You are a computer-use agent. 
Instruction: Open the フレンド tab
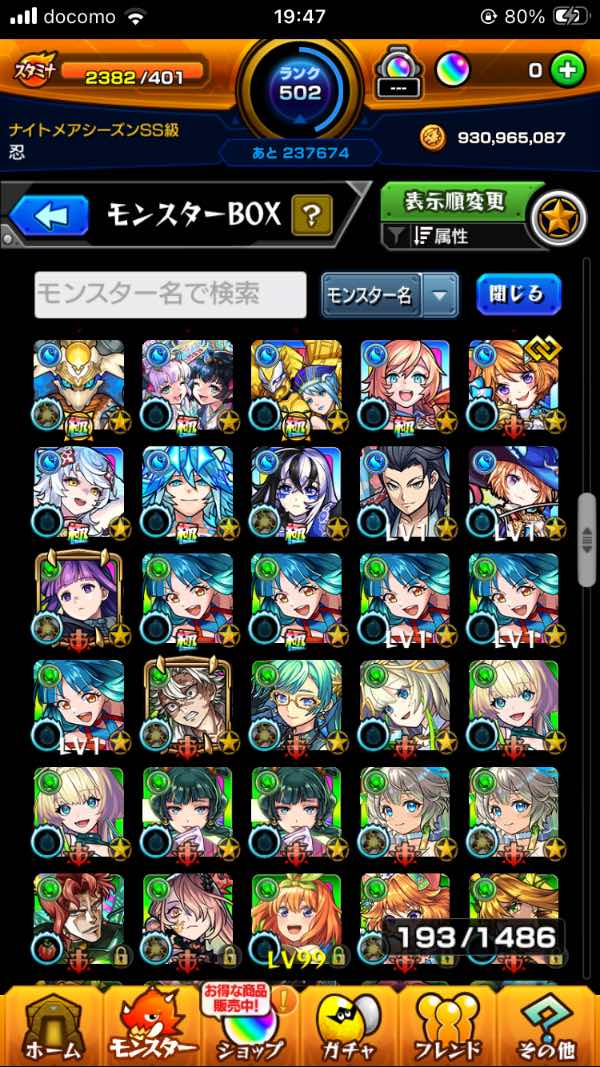tap(447, 1025)
